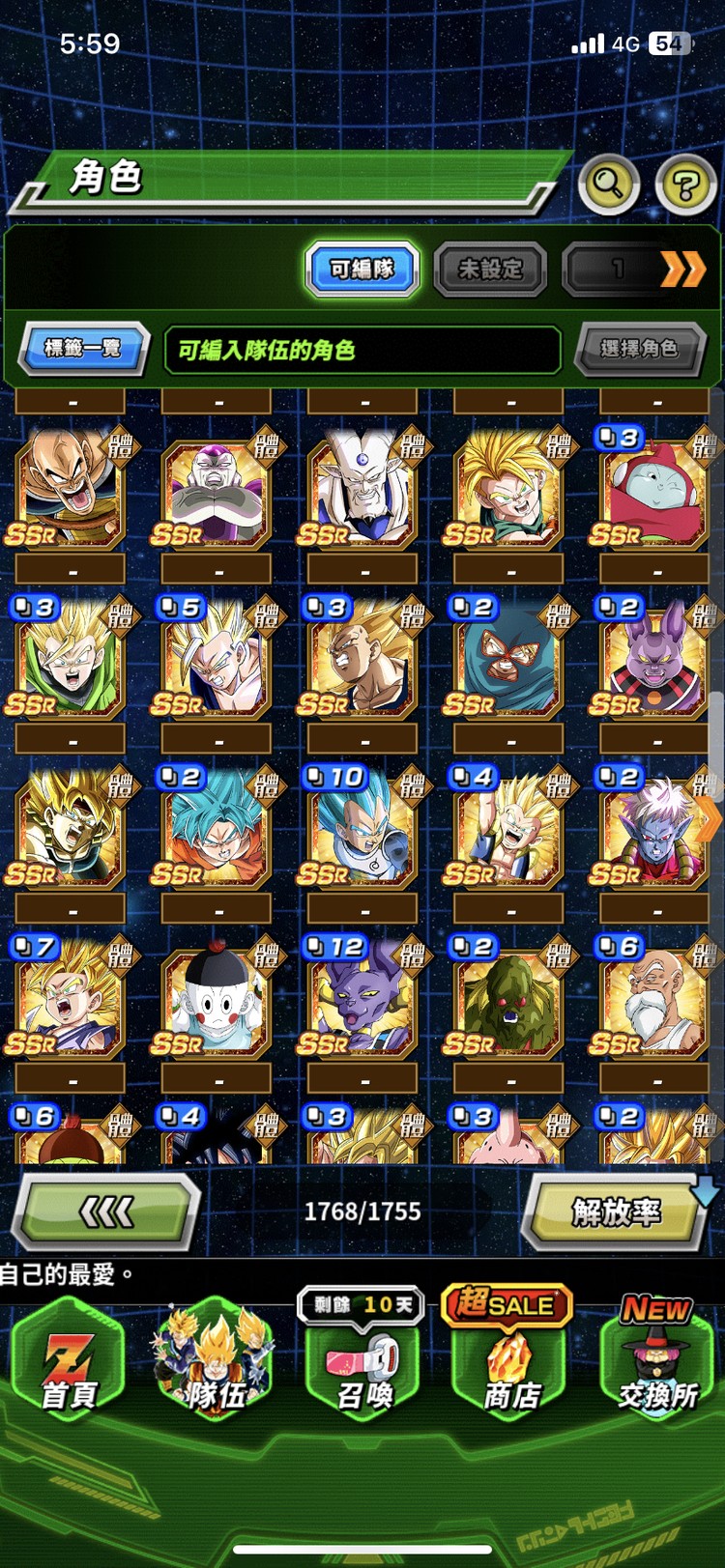Open the question mark help icon
This screenshot has width=725, height=1568.
point(684,184)
